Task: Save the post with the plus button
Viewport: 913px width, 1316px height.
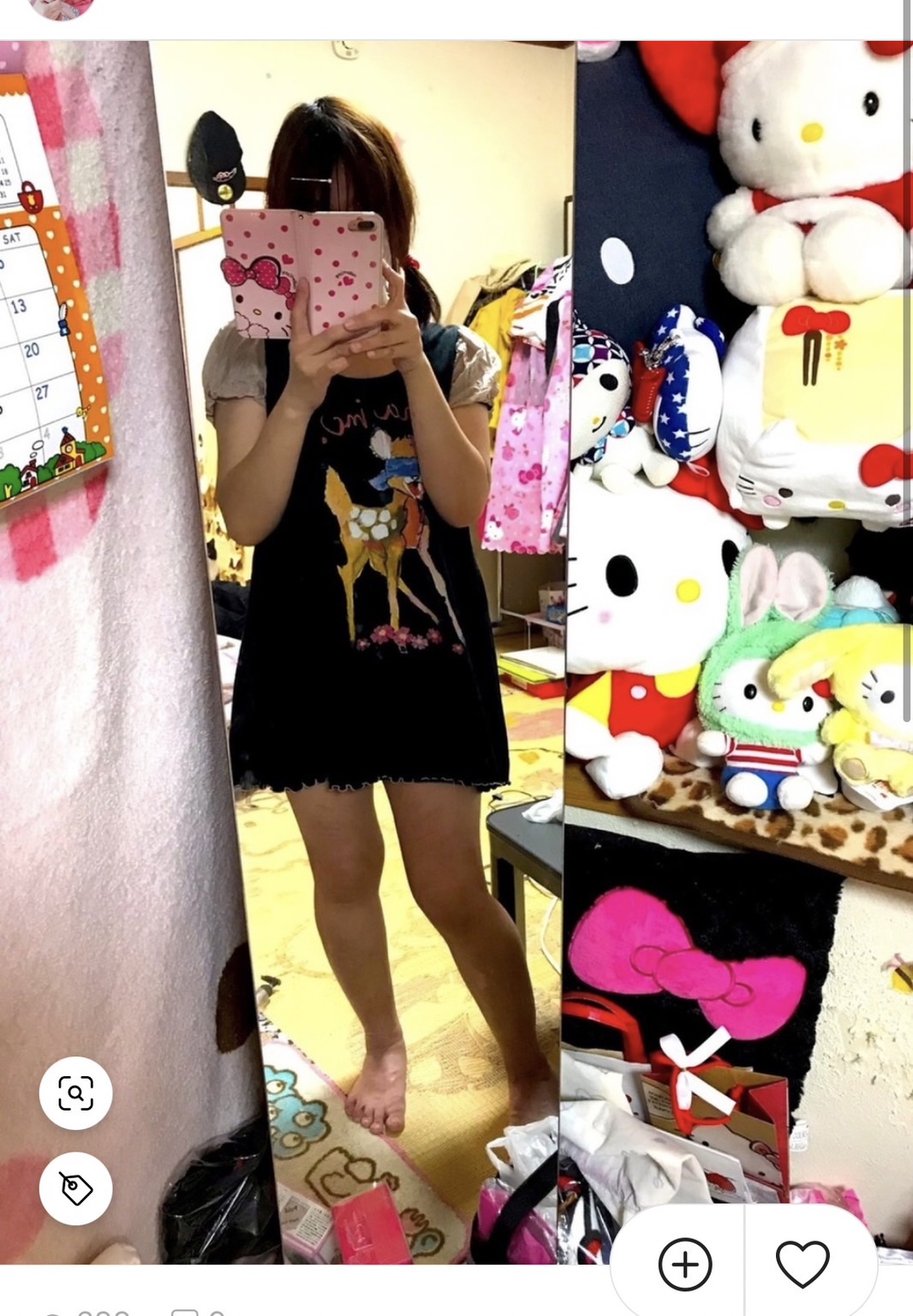Action: coord(684,1263)
